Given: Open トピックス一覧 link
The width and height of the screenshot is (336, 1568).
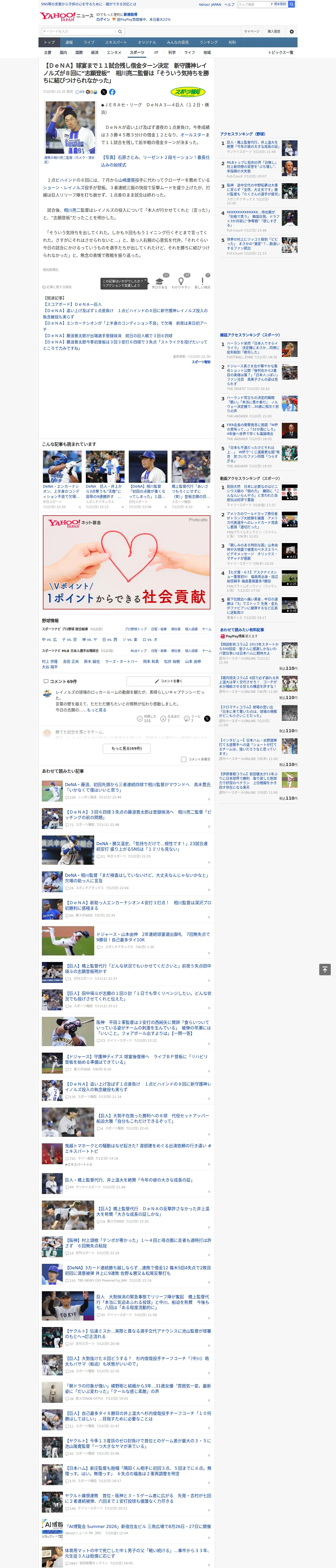Looking at the screenshot, I should click(281, 52).
